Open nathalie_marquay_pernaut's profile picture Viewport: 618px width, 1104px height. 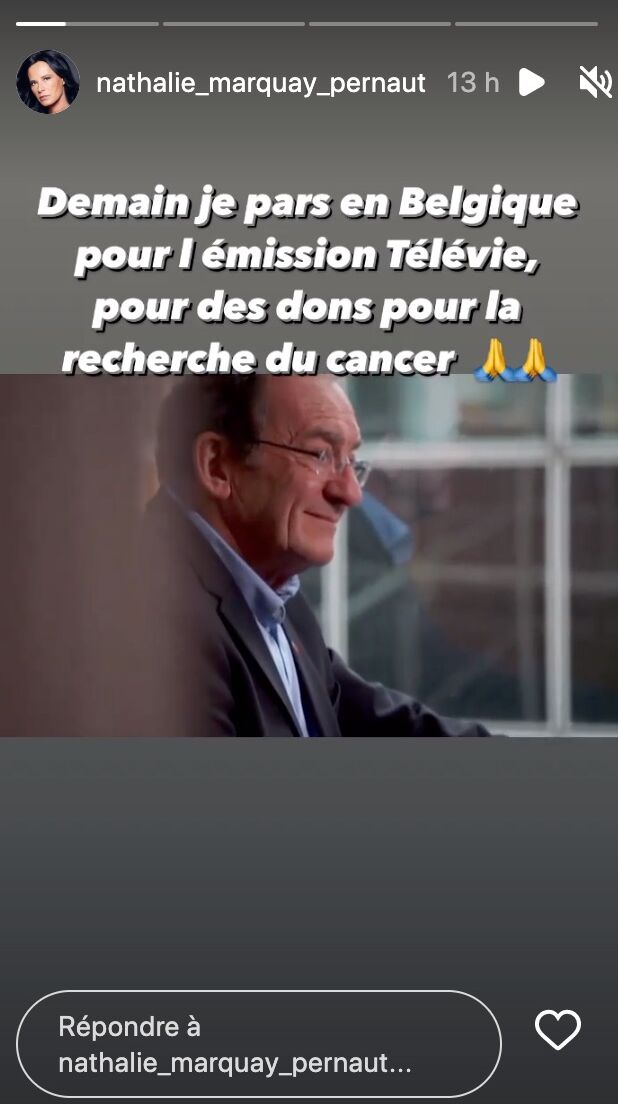point(48,82)
